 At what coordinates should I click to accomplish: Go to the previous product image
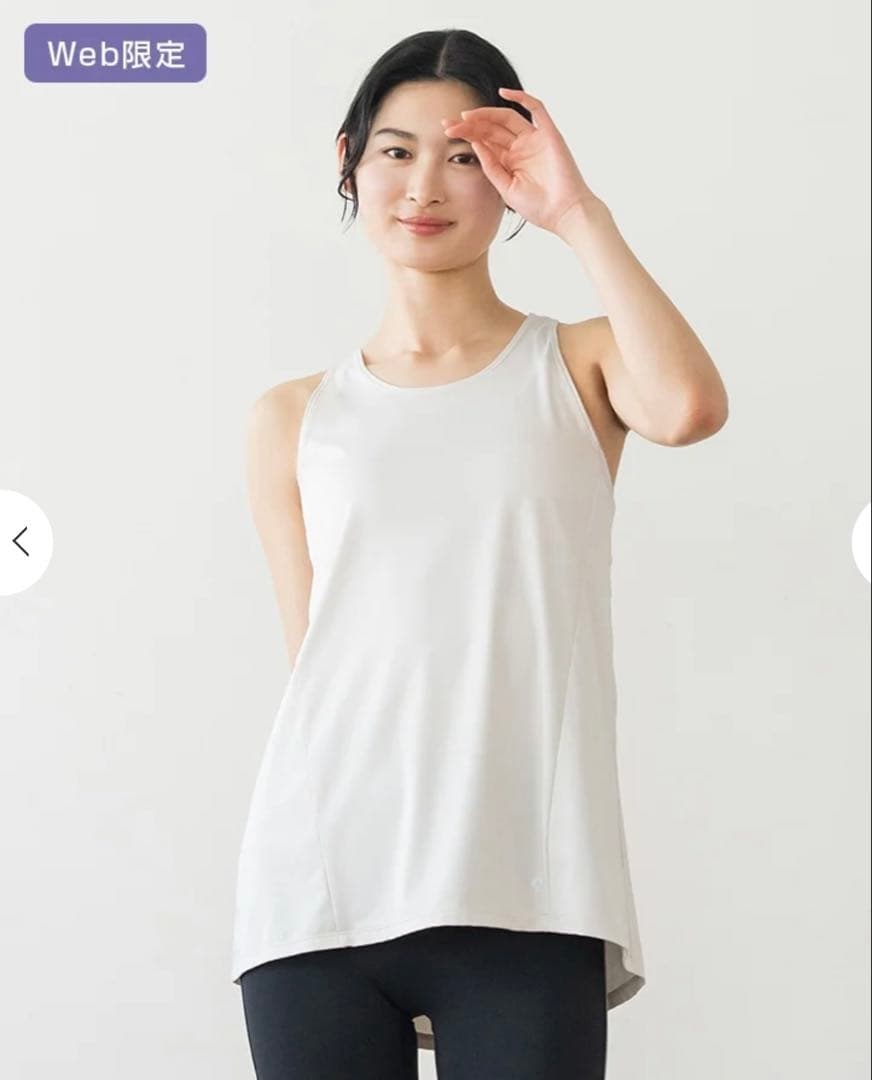pyautogui.click(x=22, y=543)
